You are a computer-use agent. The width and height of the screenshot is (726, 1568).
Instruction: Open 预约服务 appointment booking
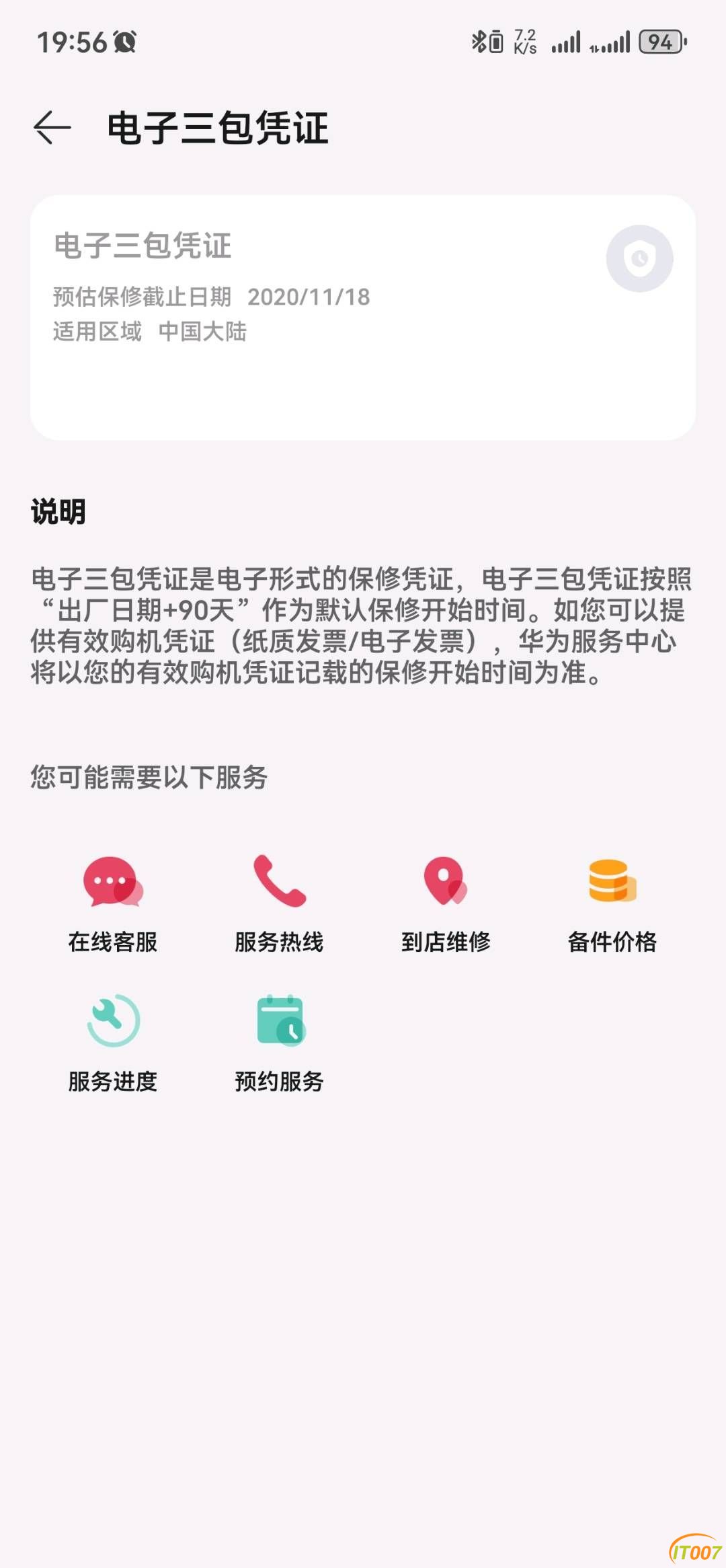pos(279,1041)
